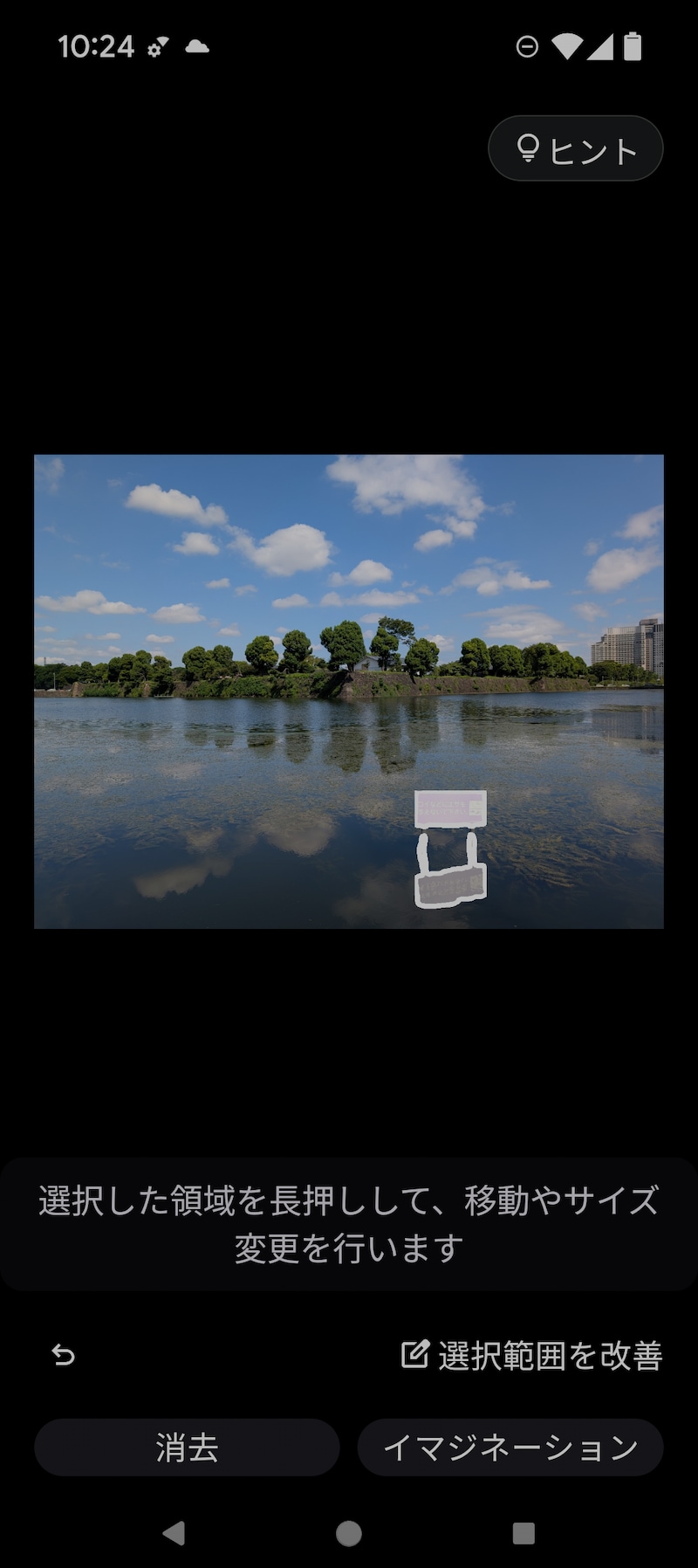Tap 消去 to erase selected area
The image size is (698, 1568).
187,1448
